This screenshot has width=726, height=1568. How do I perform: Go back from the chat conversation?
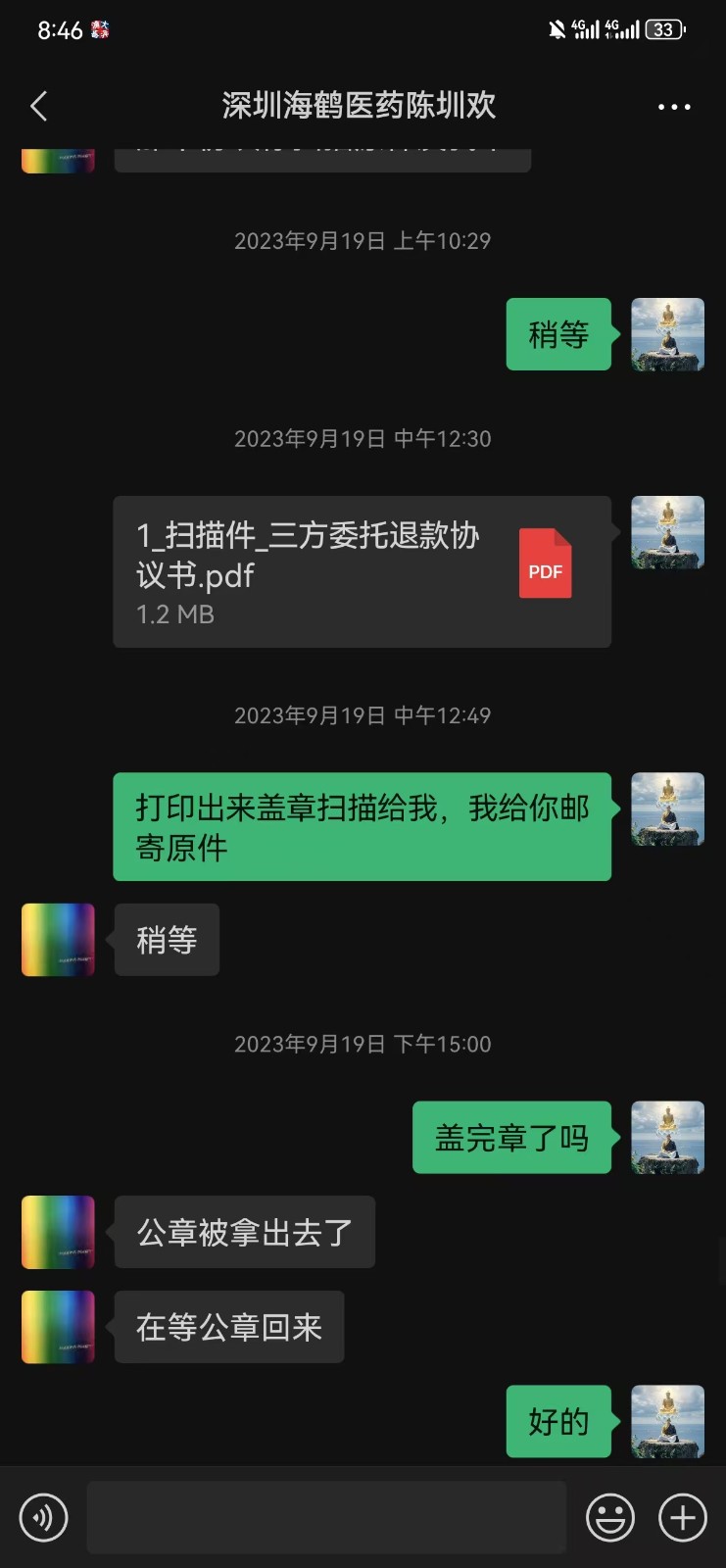[x=39, y=106]
